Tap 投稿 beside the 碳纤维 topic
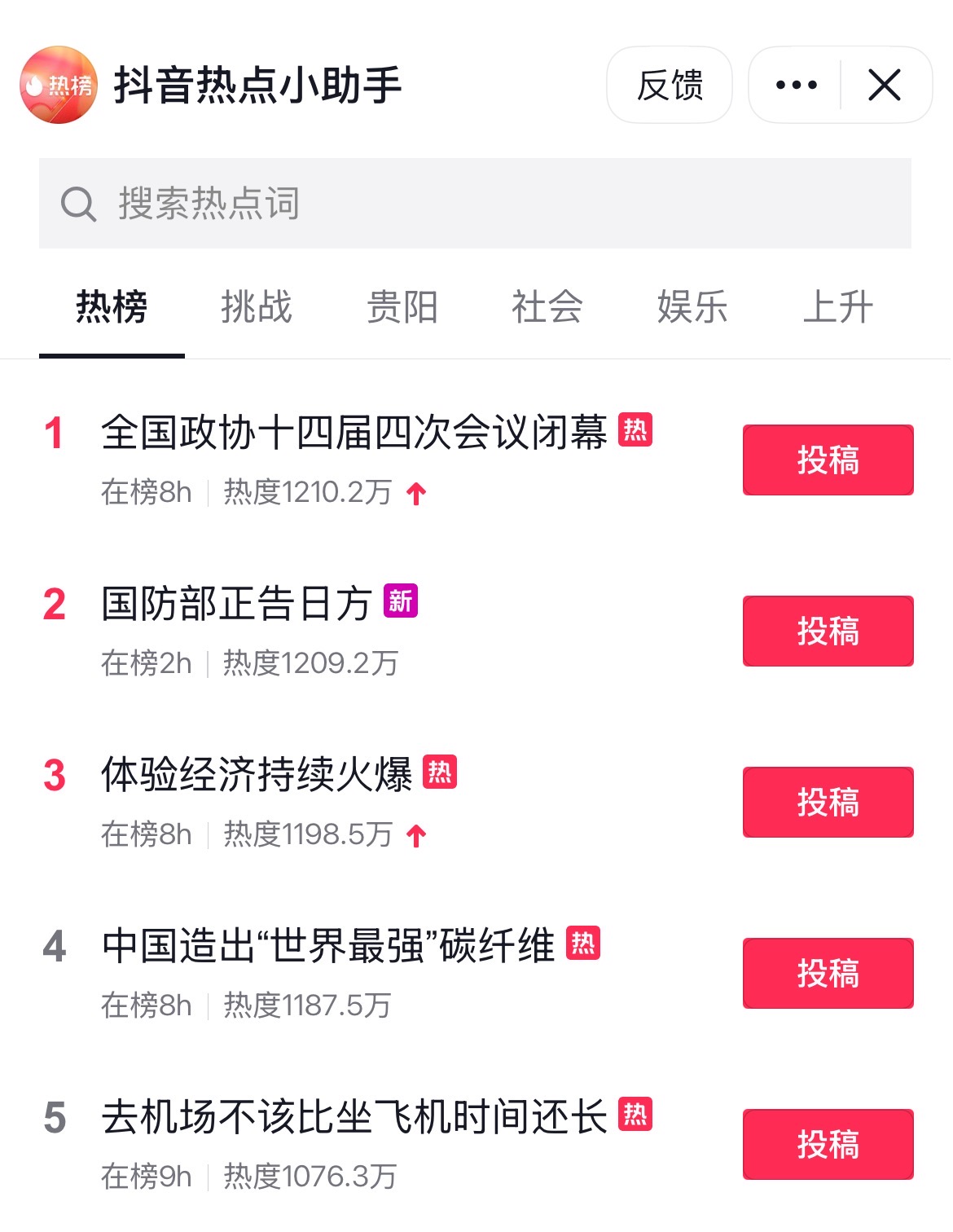This screenshot has width=953, height=1232. 828,973
